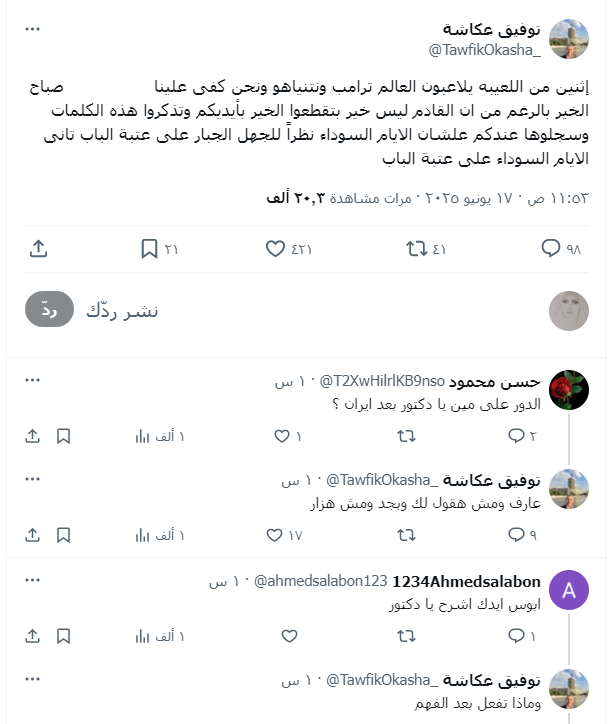Open the @TawfikOkasha_ handle on the main tweet
The image size is (609, 724).
[x=485, y=49]
